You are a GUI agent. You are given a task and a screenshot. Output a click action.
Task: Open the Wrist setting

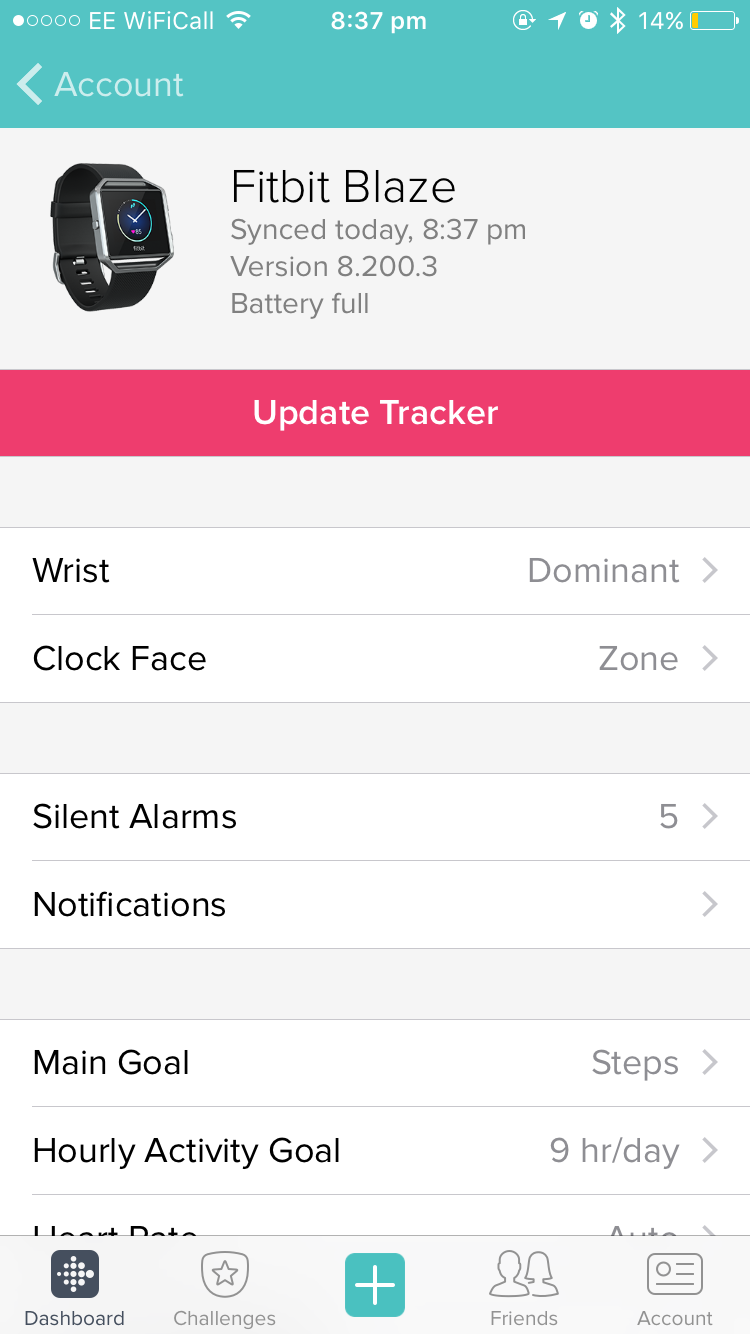375,571
